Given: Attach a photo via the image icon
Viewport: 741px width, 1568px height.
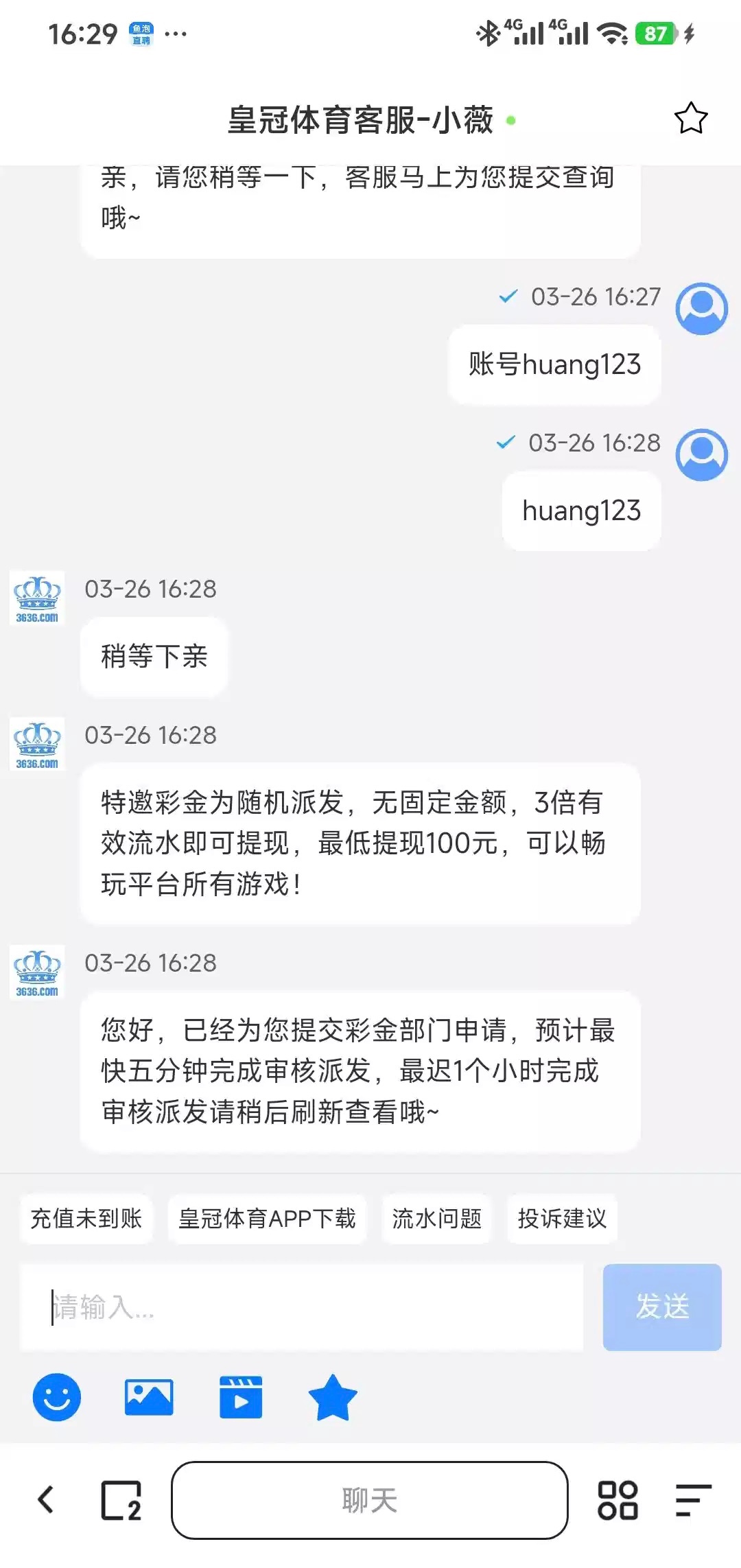Looking at the screenshot, I should tap(149, 1397).
